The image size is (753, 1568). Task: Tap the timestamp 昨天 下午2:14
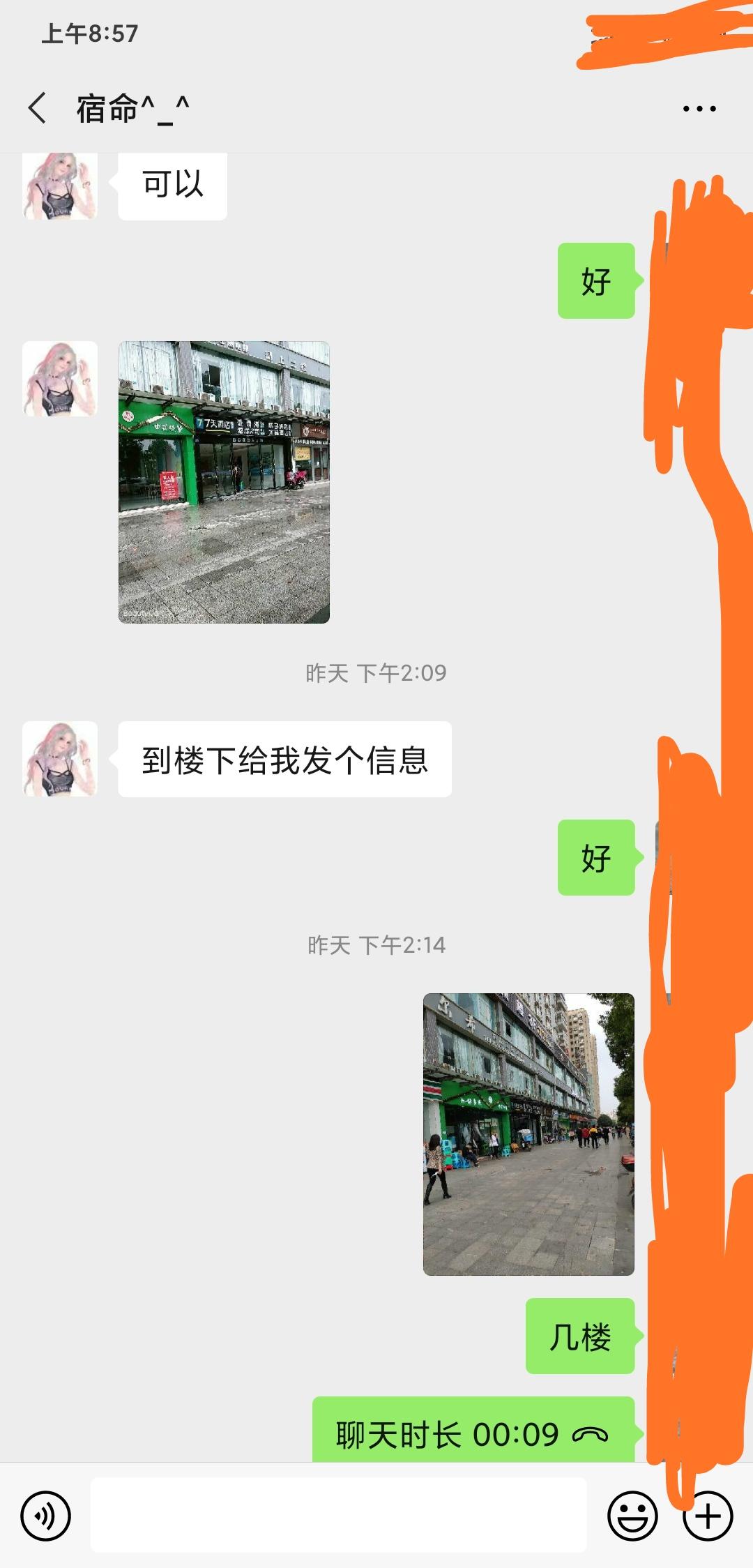click(376, 946)
